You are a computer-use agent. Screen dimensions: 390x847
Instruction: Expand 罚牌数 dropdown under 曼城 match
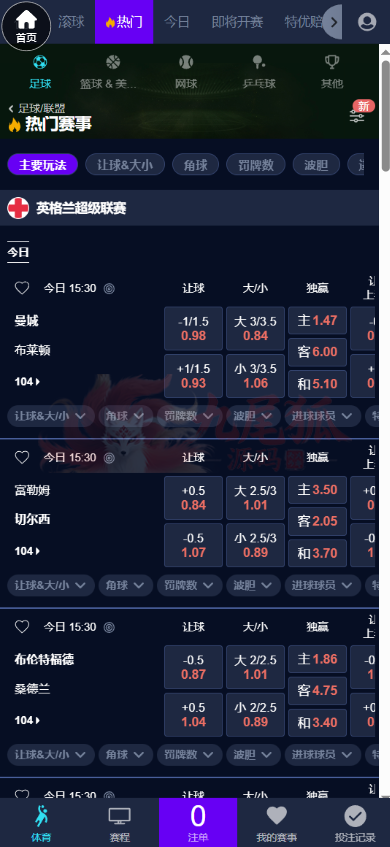tap(189, 416)
